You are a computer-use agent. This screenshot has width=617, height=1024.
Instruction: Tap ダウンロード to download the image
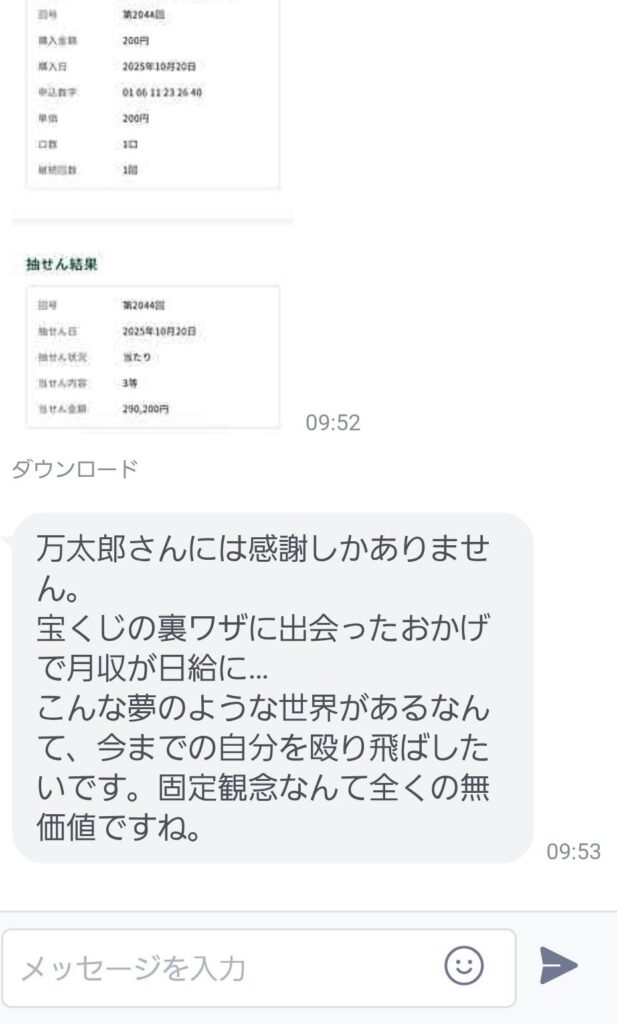click(x=74, y=470)
